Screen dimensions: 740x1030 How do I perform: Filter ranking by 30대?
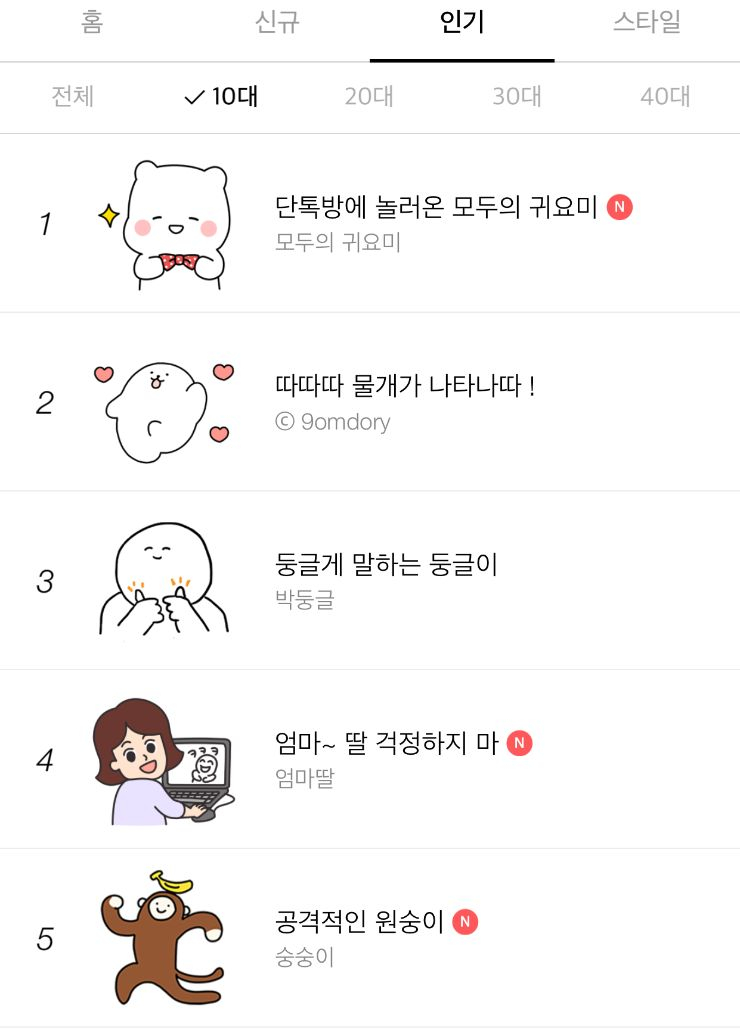click(x=517, y=97)
